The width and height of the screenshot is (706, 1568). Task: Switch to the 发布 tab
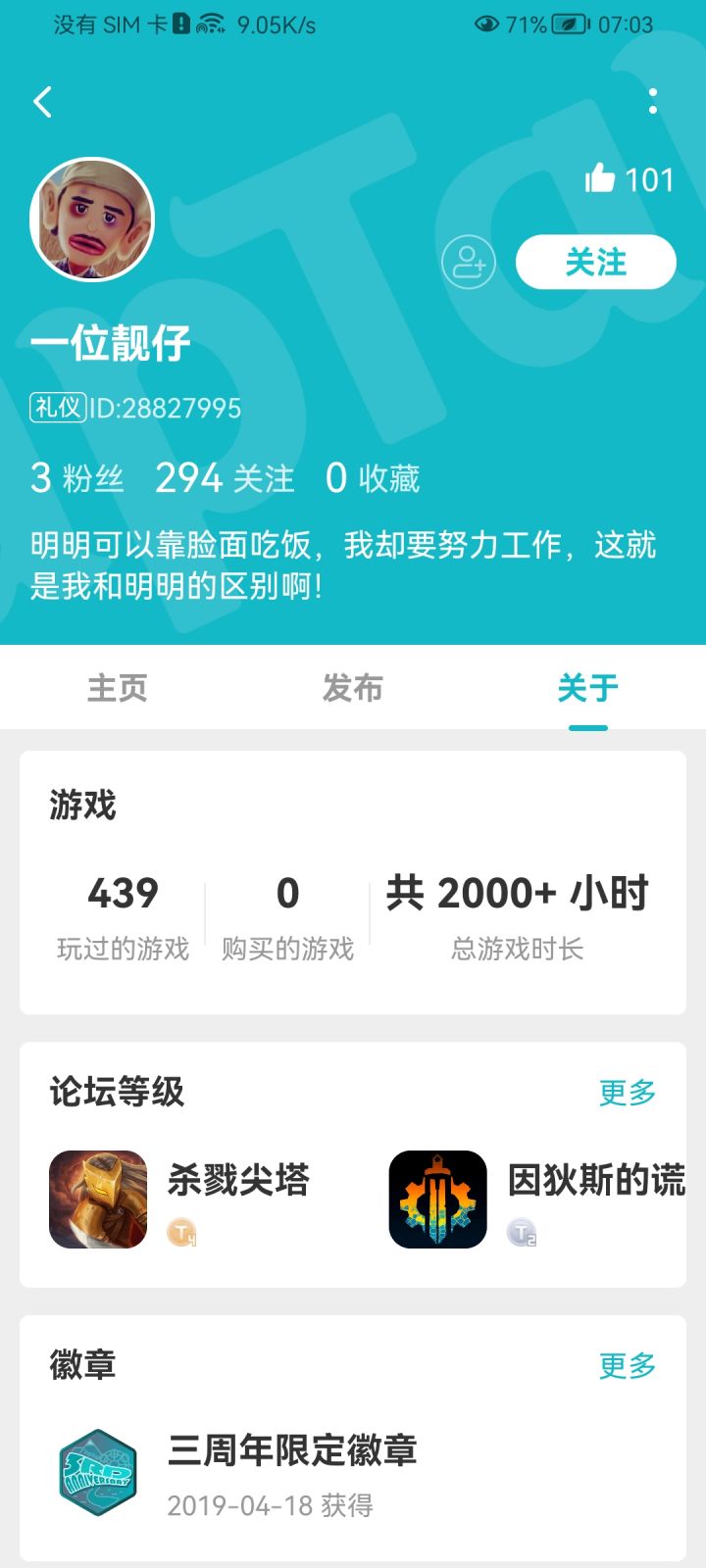click(x=353, y=689)
